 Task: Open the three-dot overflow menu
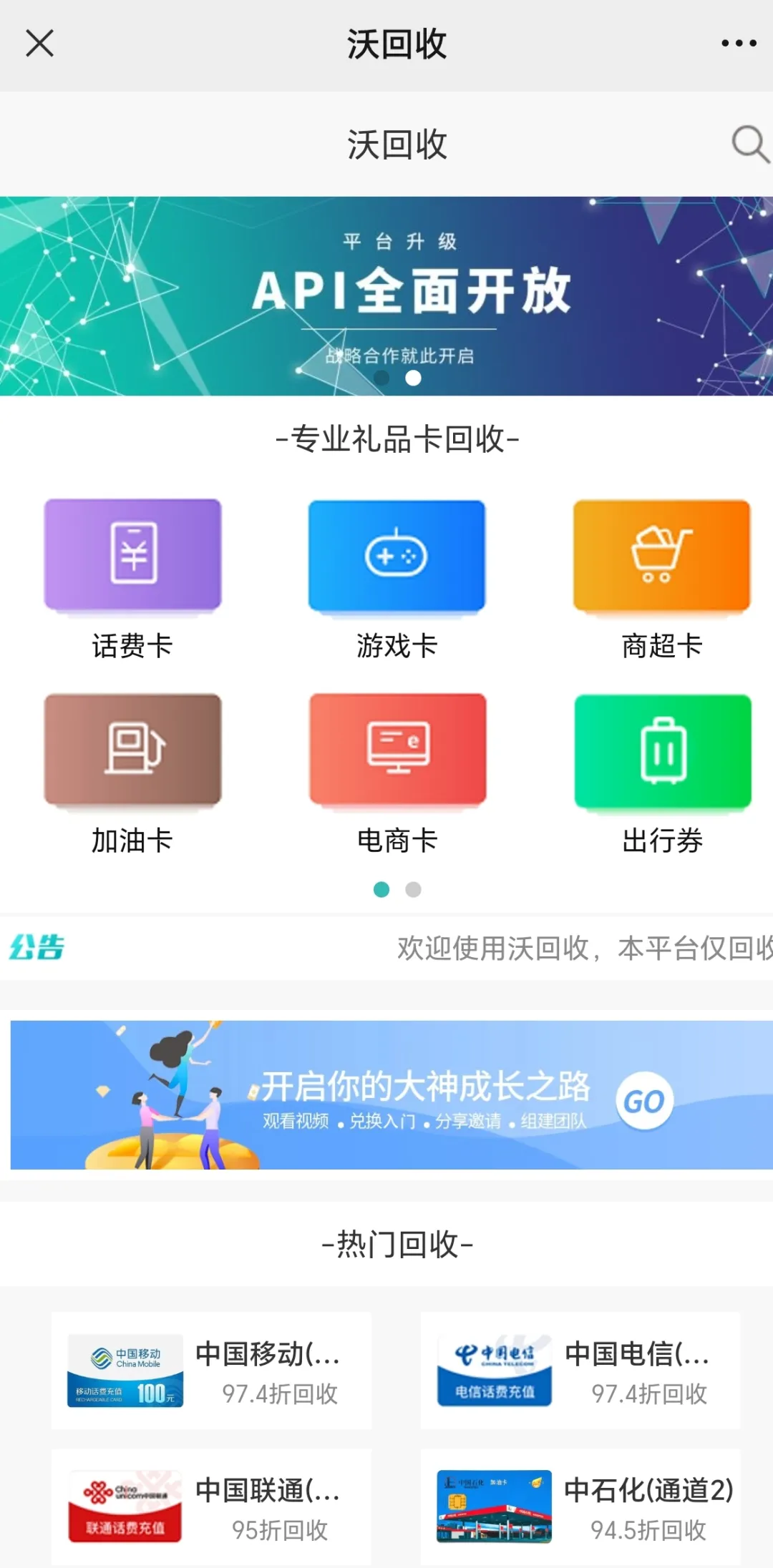click(x=739, y=44)
